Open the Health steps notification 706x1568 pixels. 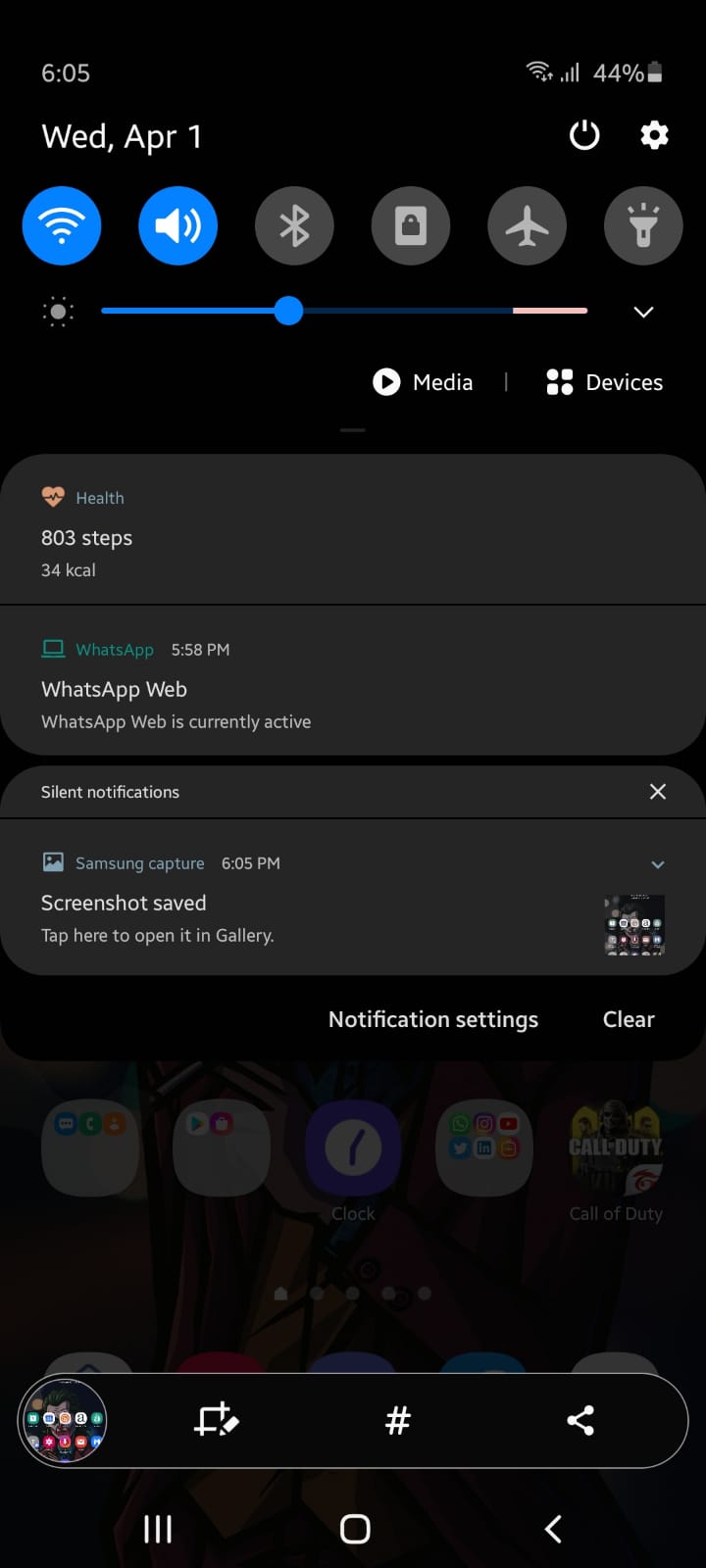[x=294, y=537]
